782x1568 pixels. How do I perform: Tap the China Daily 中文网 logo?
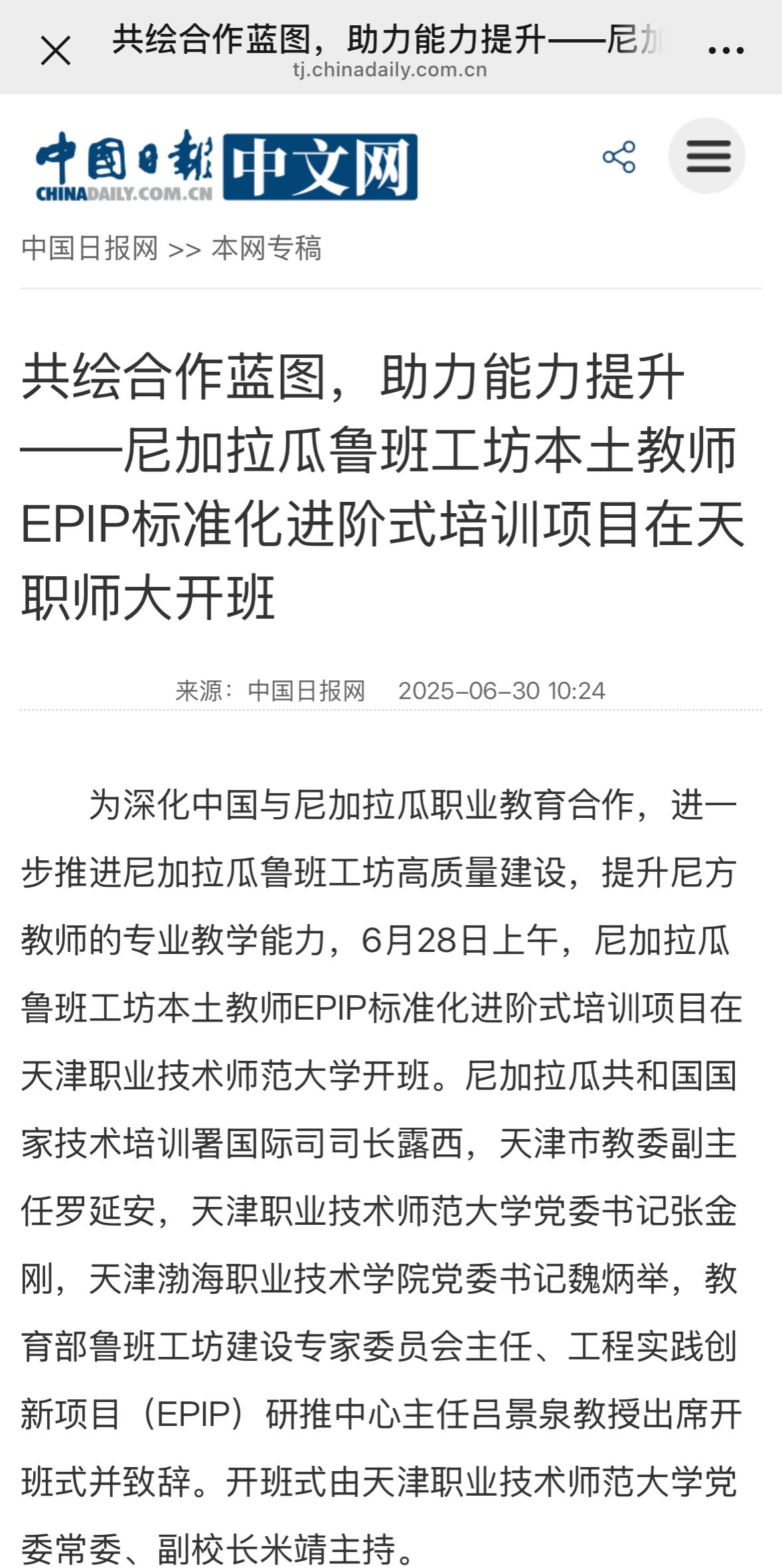(226, 166)
